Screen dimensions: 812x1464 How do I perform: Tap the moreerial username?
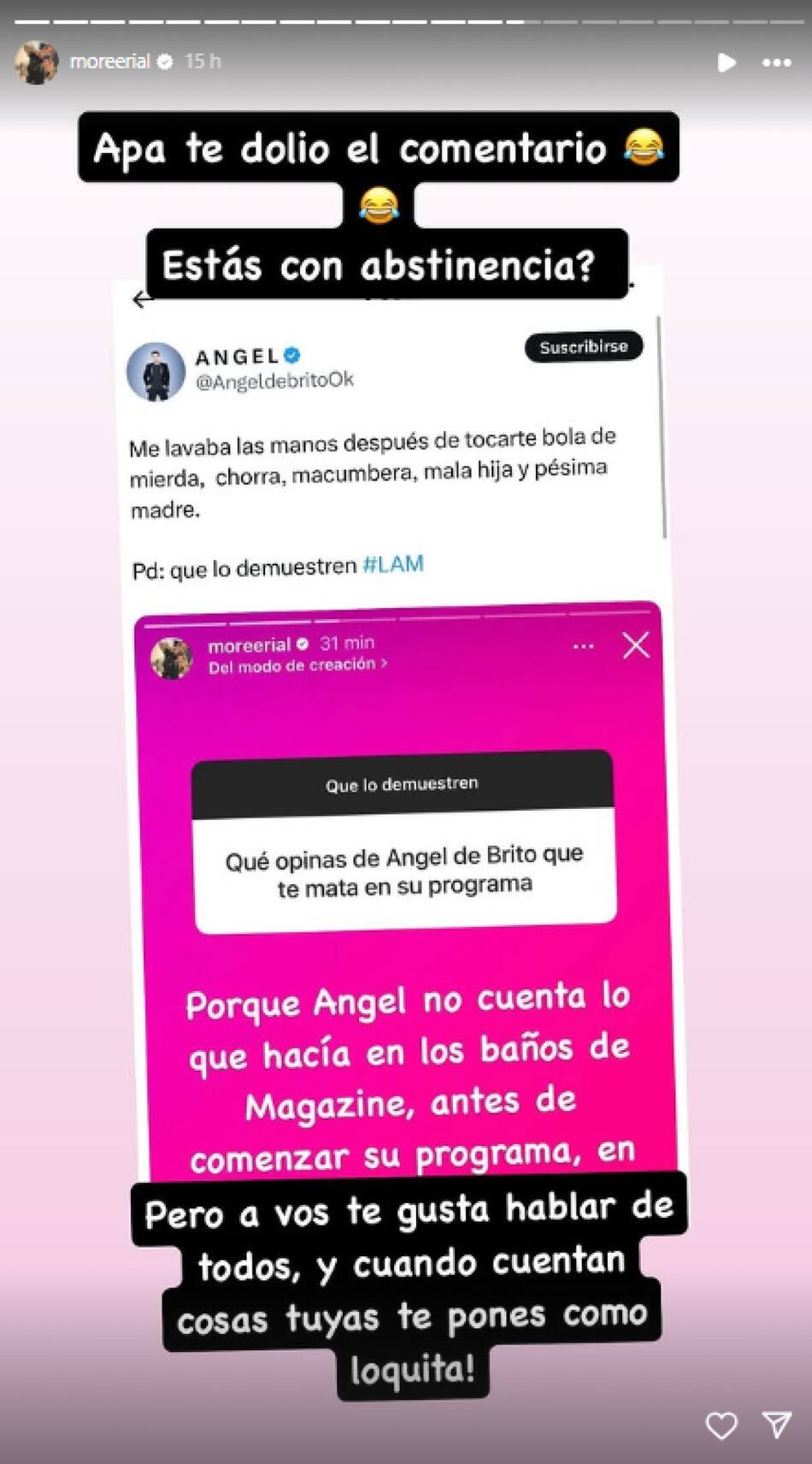109,62
